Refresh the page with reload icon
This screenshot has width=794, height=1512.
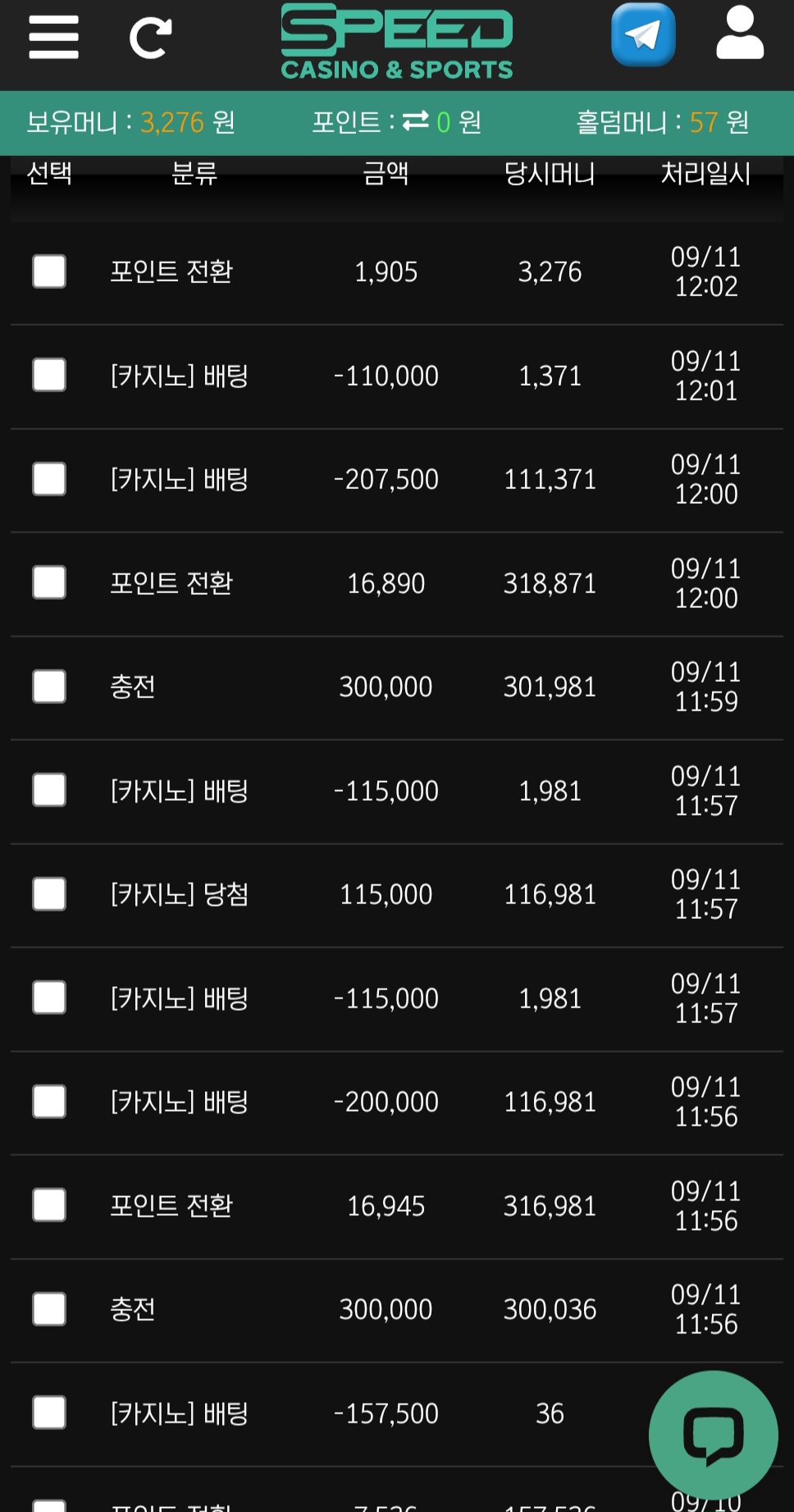pyautogui.click(x=151, y=38)
